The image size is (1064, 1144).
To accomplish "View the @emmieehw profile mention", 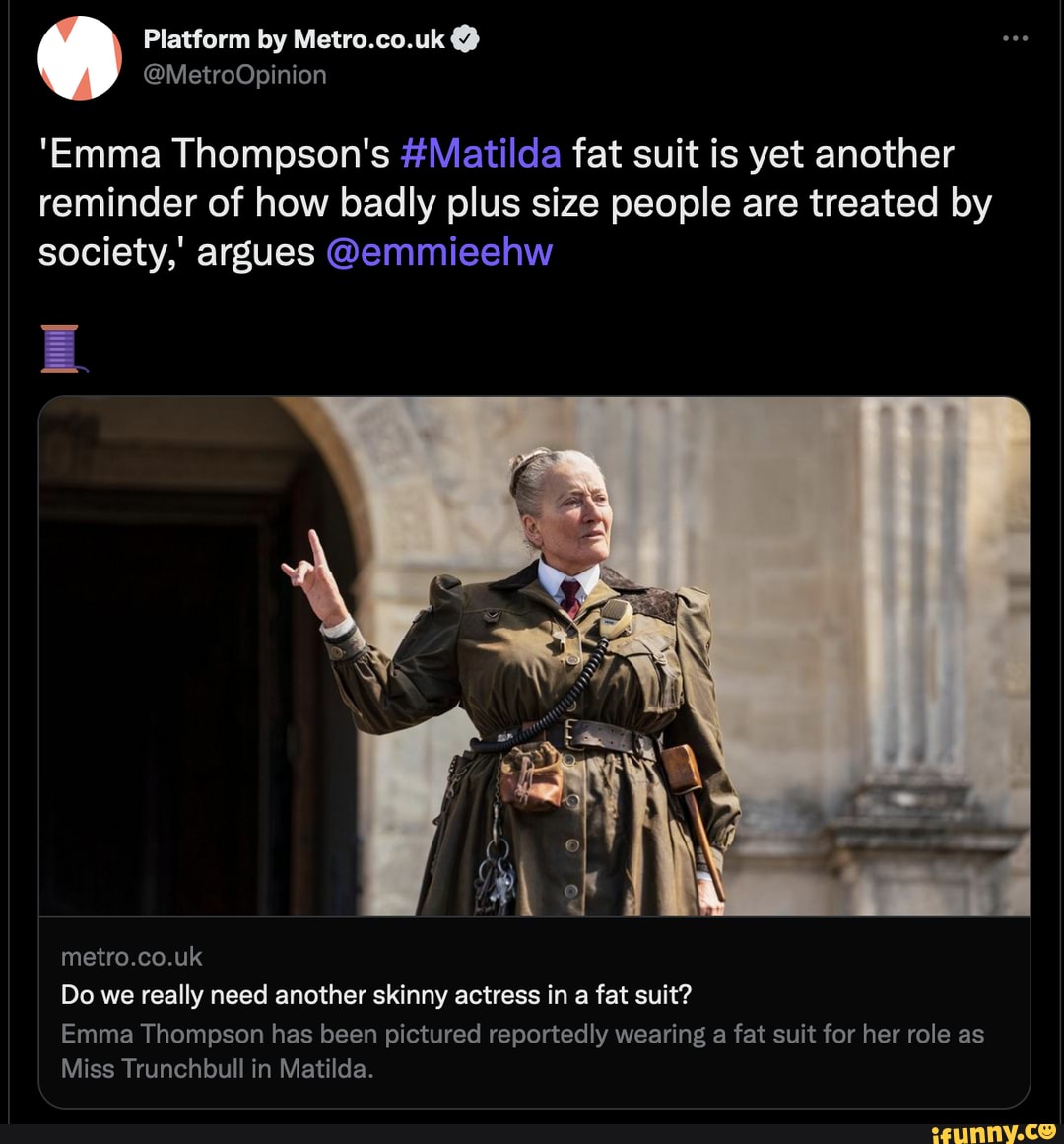I will pyautogui.click(x=438, y=252).
